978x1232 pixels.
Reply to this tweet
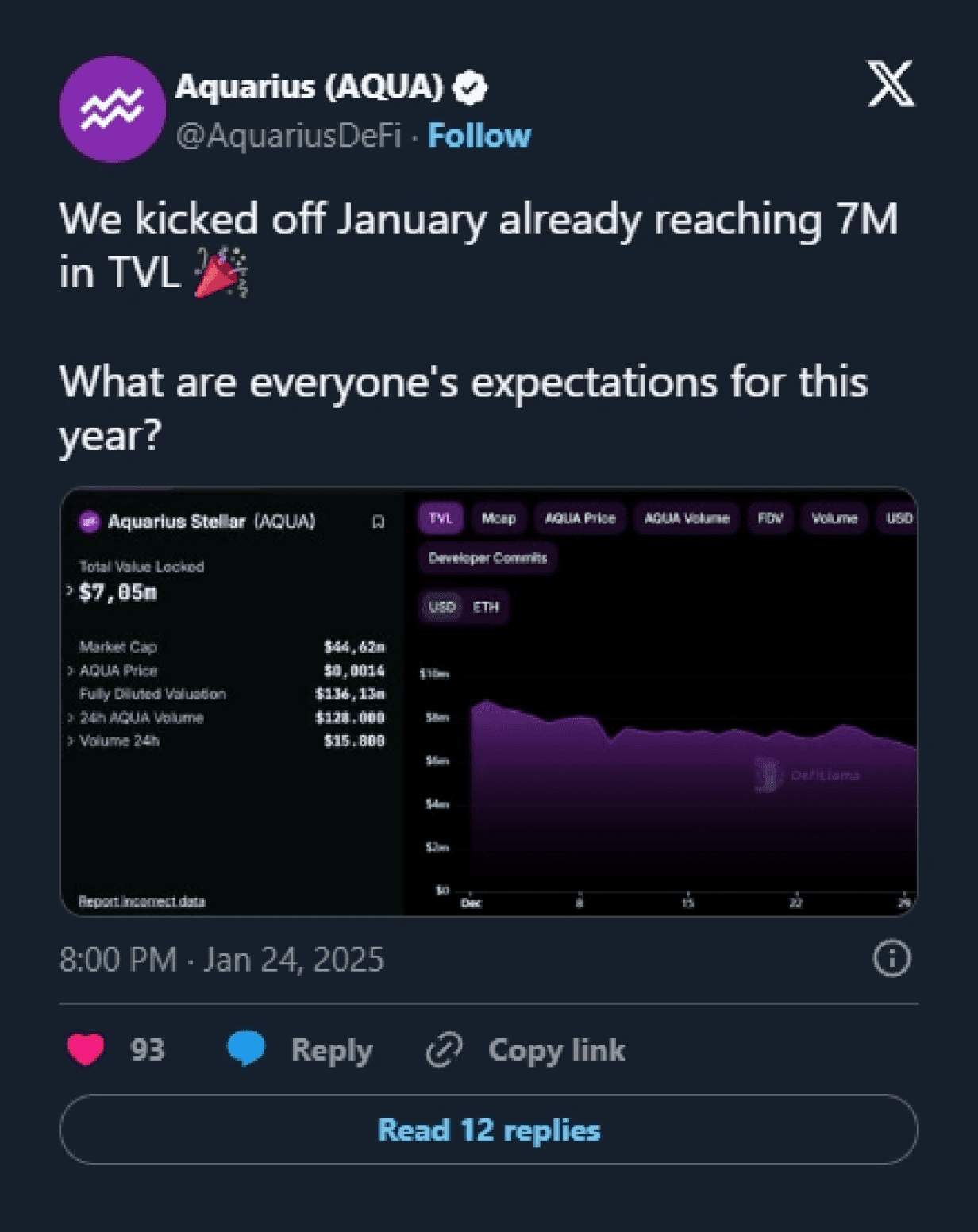pyautogui.click(x=299, y=1049)
